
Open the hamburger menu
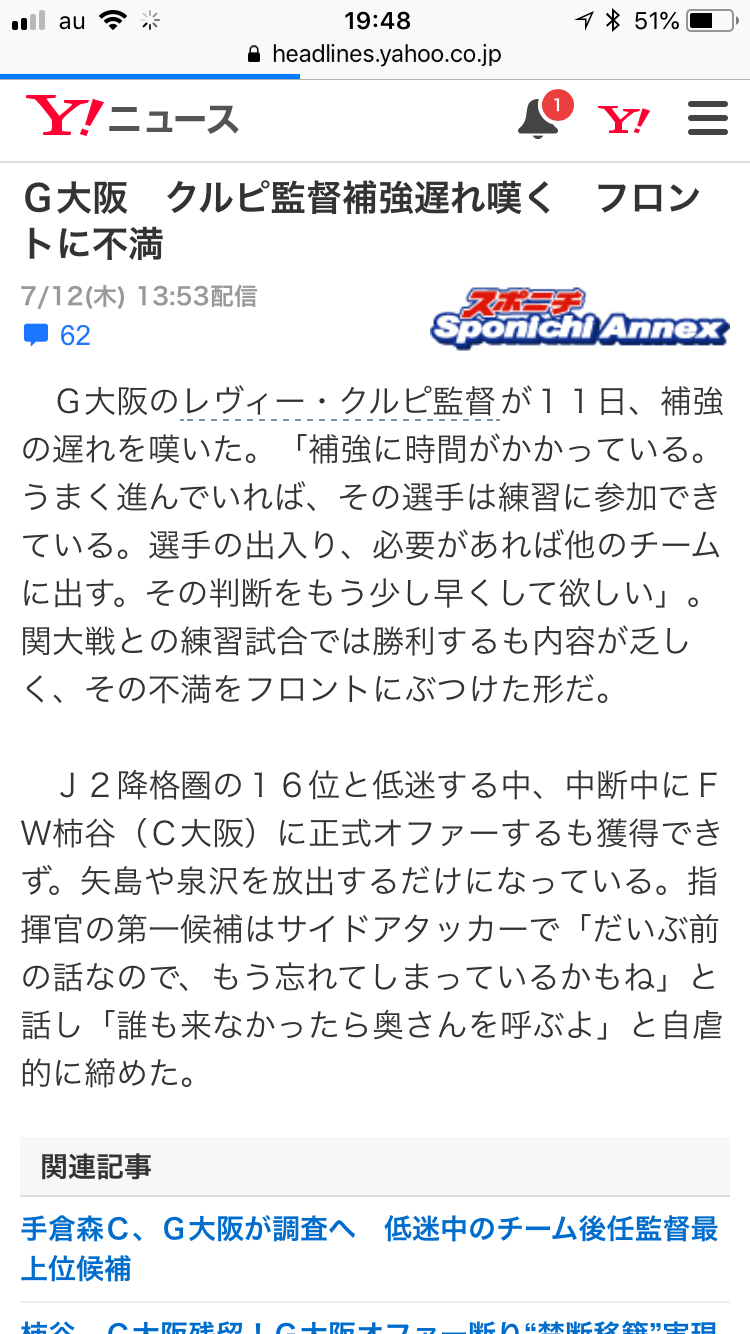point(707,119)
